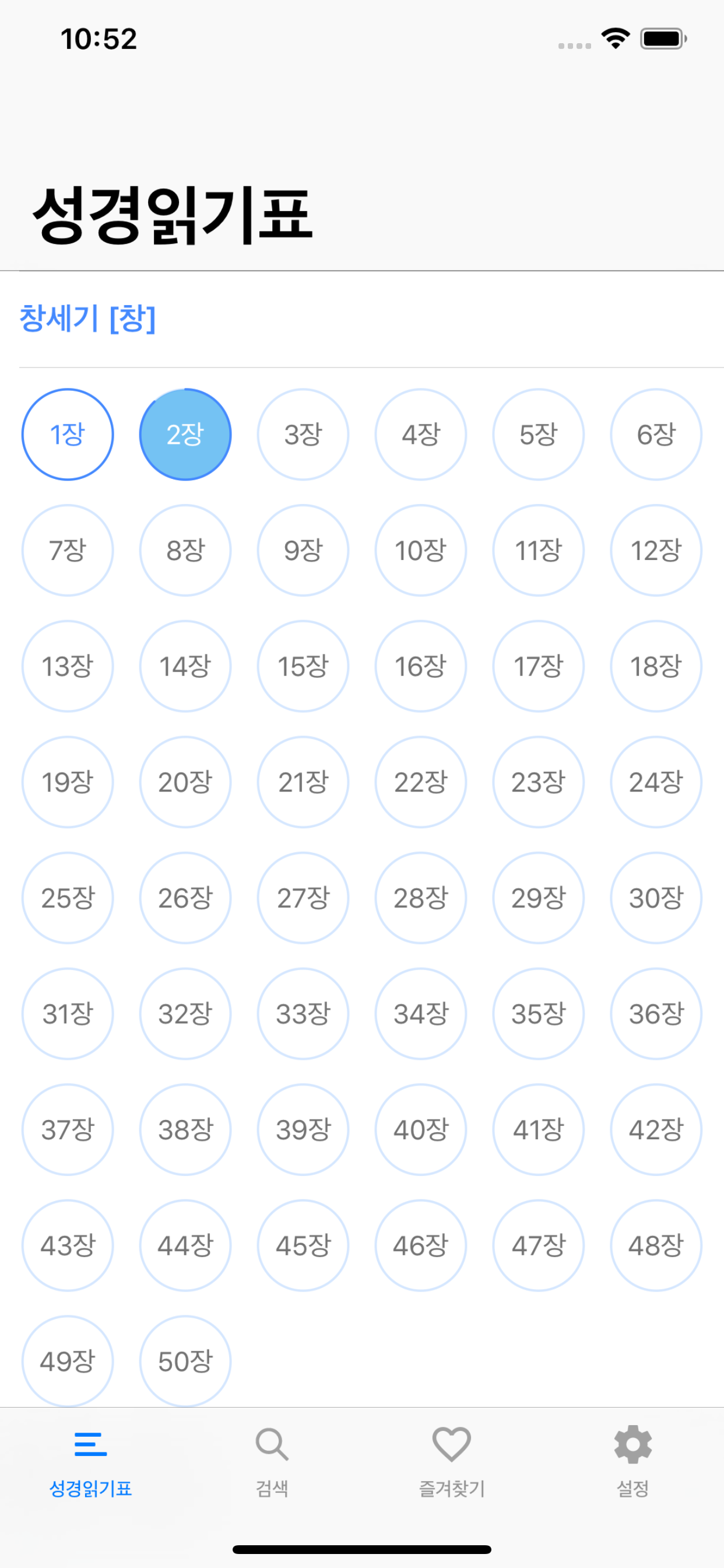Tap chapter 21장 circle
724x1568 pixels.
click(x=303, y=782)
